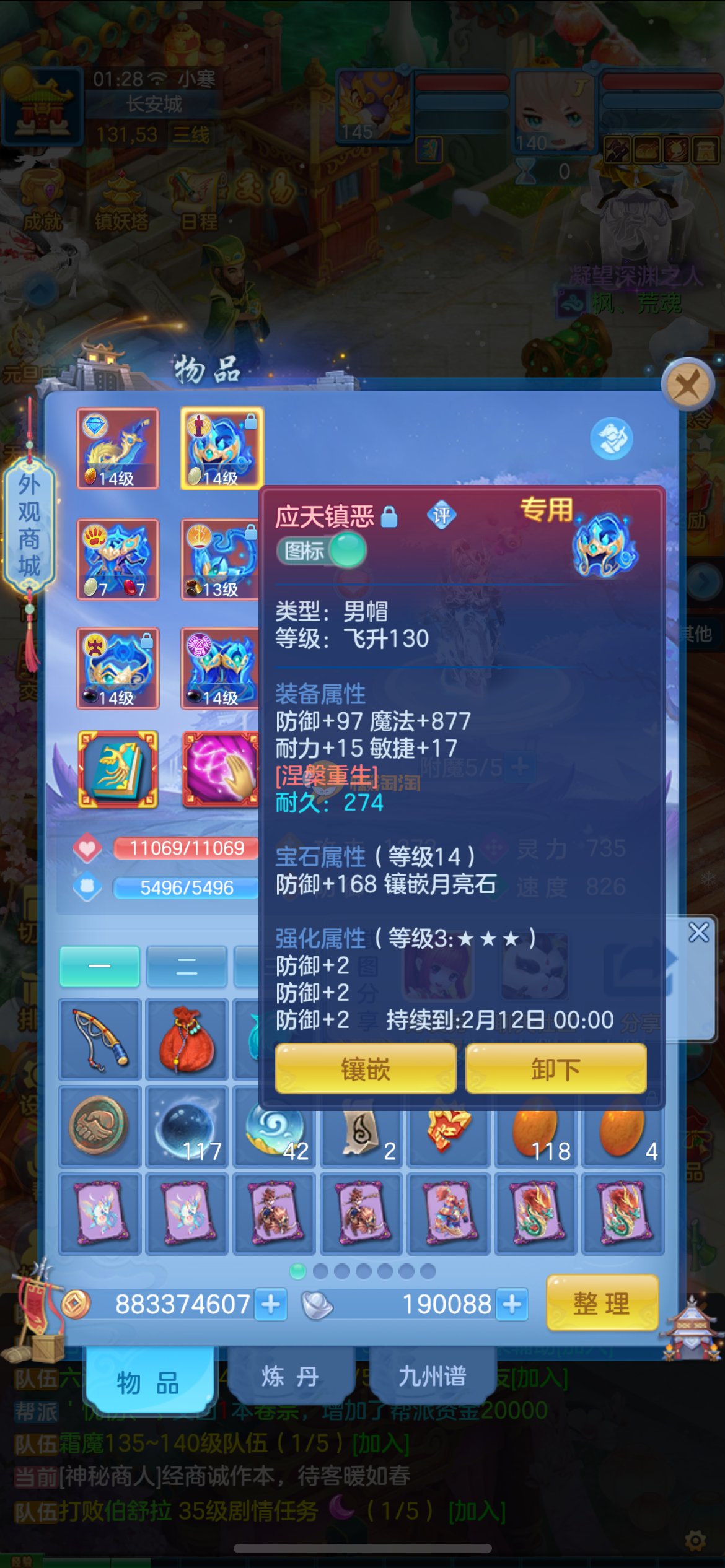
Task: Close the 物品 inventory panel
Action: point(687,385)
